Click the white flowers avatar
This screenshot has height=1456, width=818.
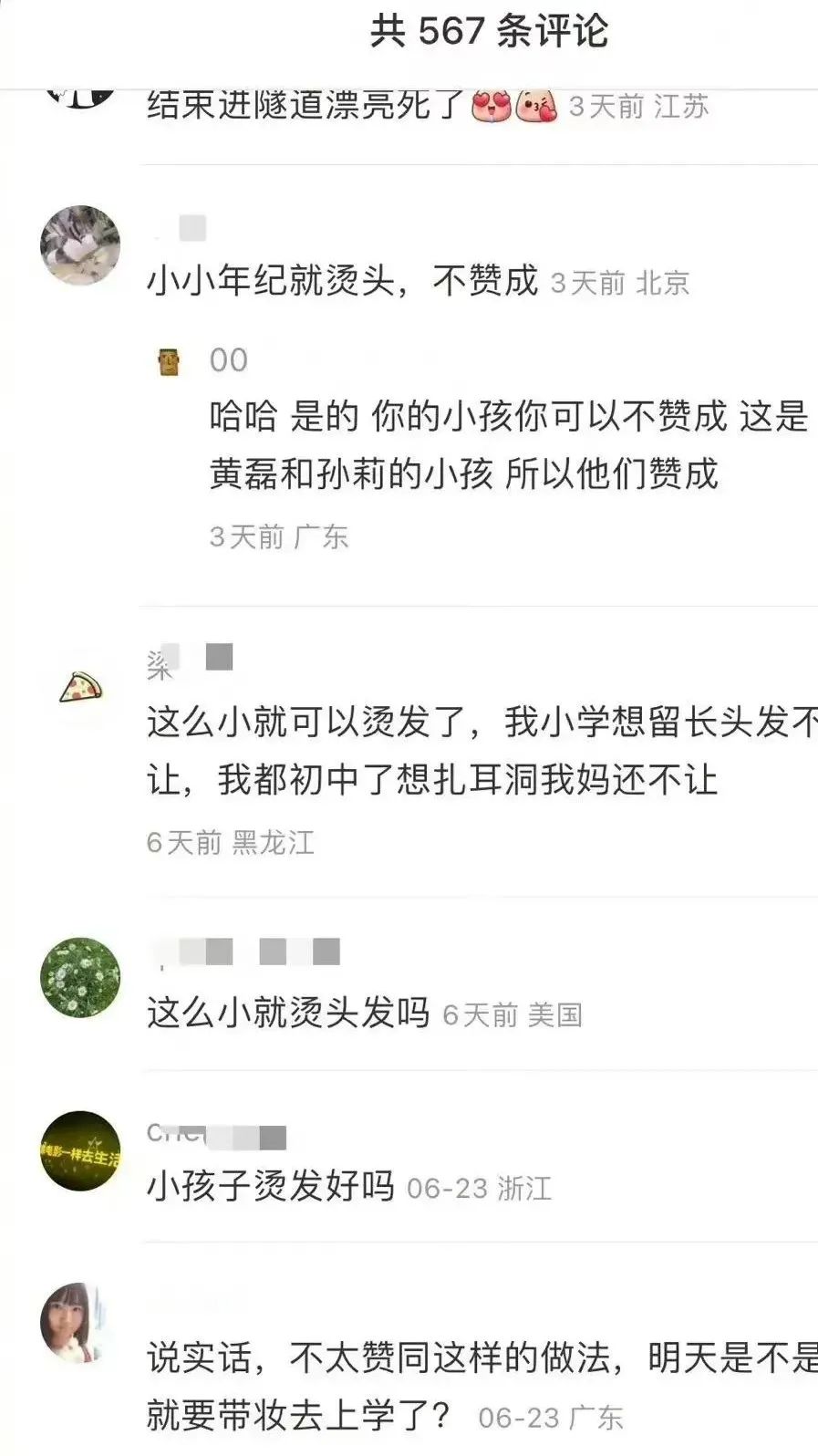[80, 976]
